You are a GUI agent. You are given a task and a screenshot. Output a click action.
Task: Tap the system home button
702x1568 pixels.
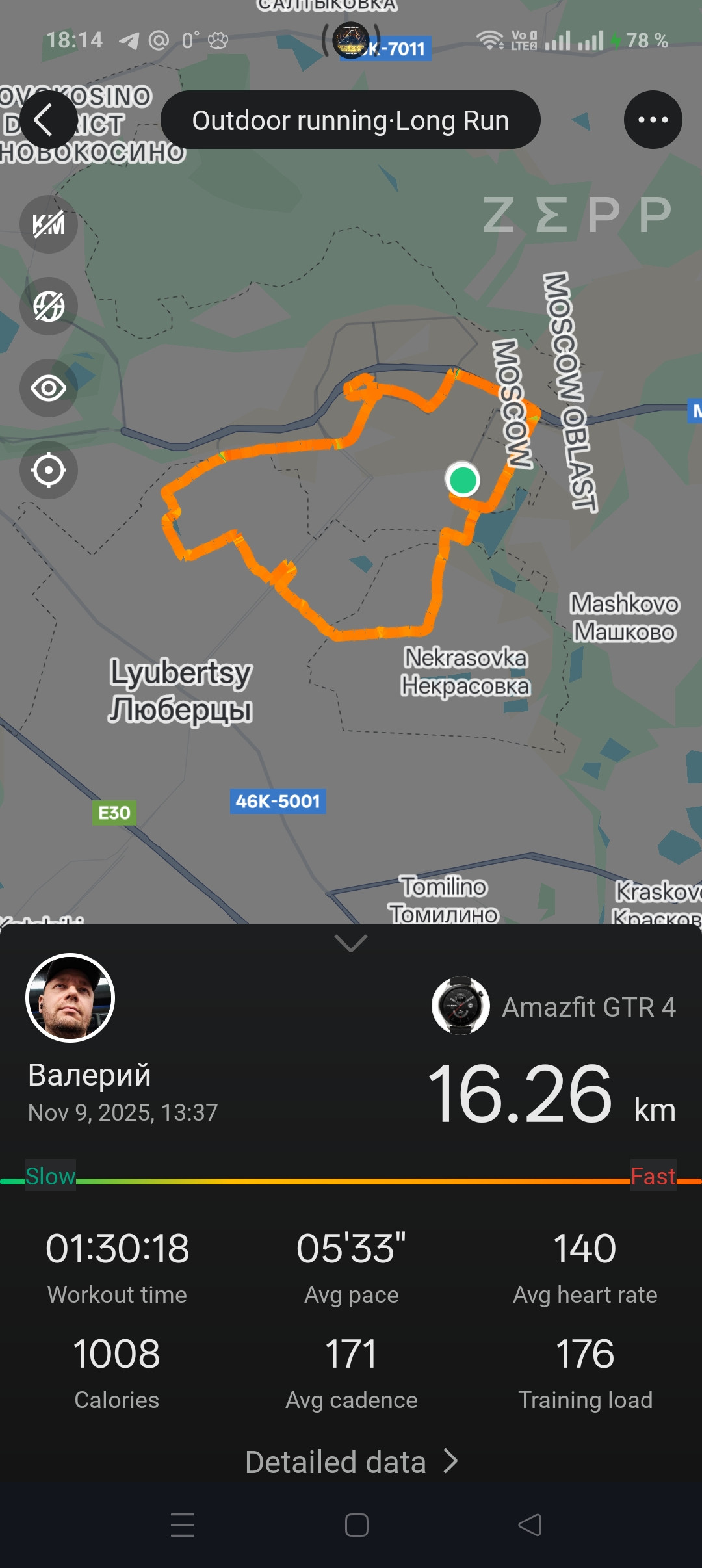click(x=357, y=1525)
